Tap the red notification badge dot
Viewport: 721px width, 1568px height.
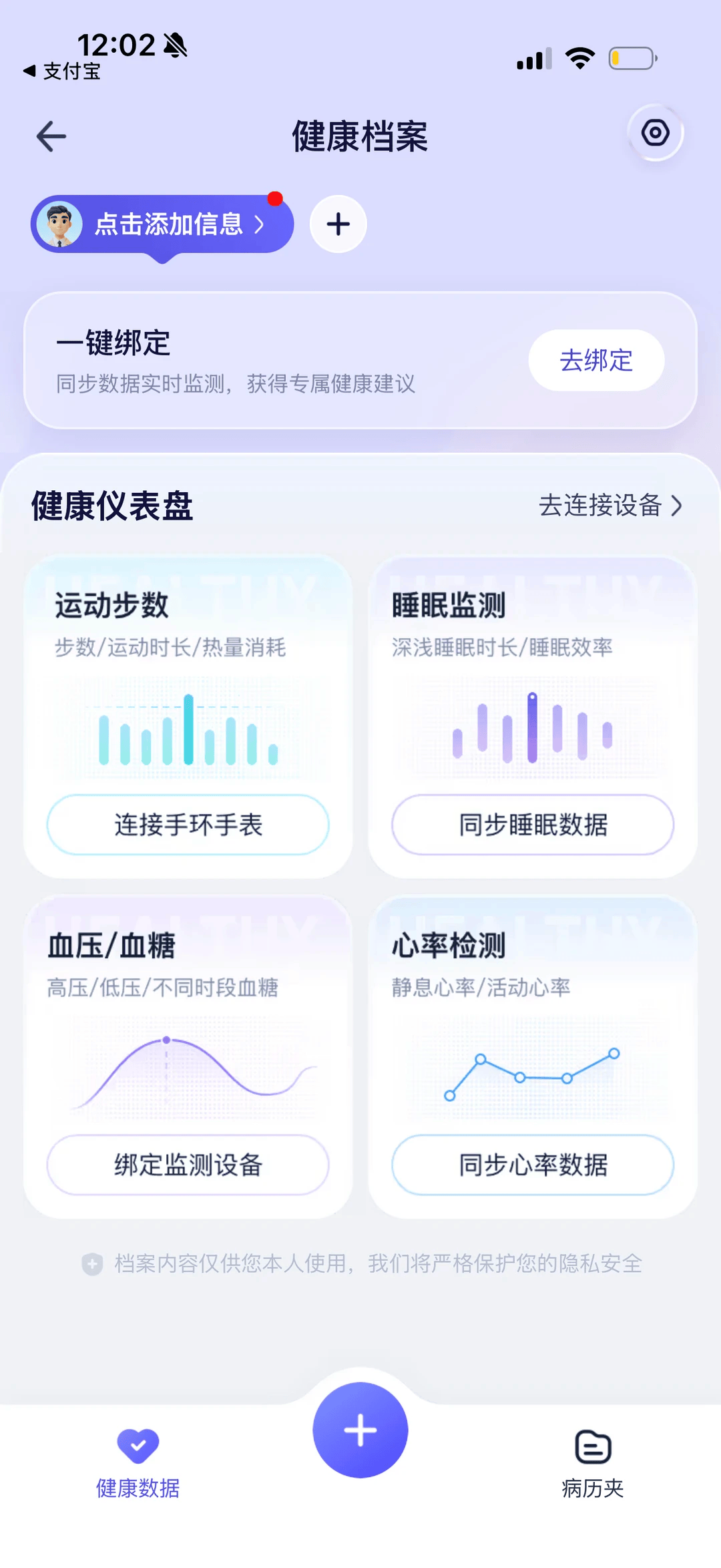tap(276, 198)
